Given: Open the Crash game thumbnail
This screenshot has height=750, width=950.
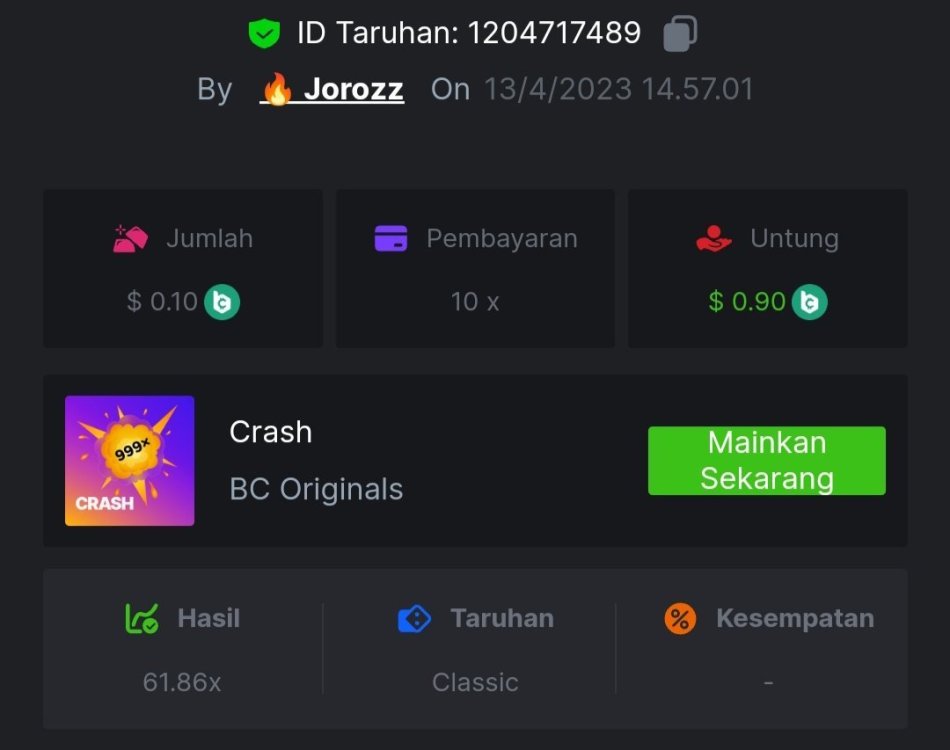Looking at the screenshot, I should [x=130, y=461].
